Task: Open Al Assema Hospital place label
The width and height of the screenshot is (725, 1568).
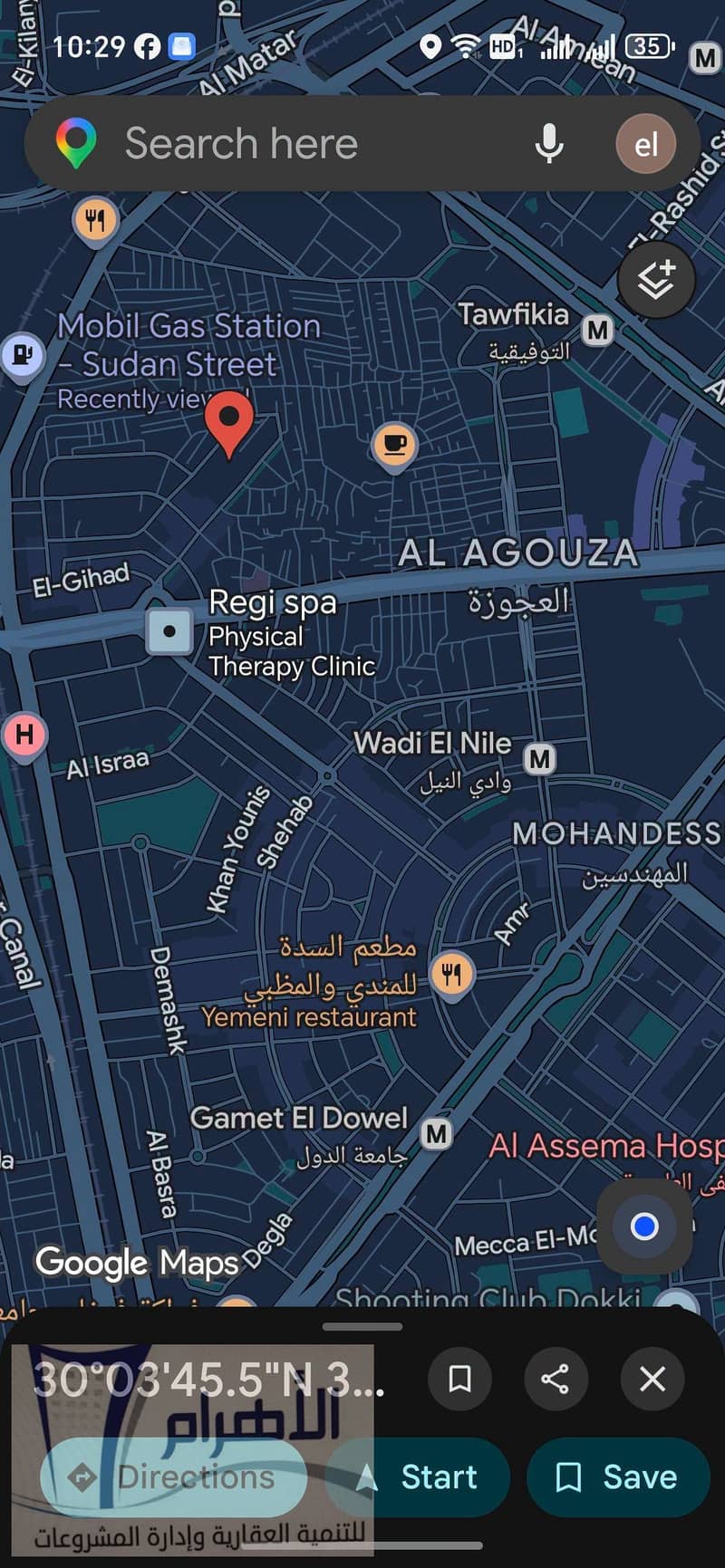Action: [605, 1147]
